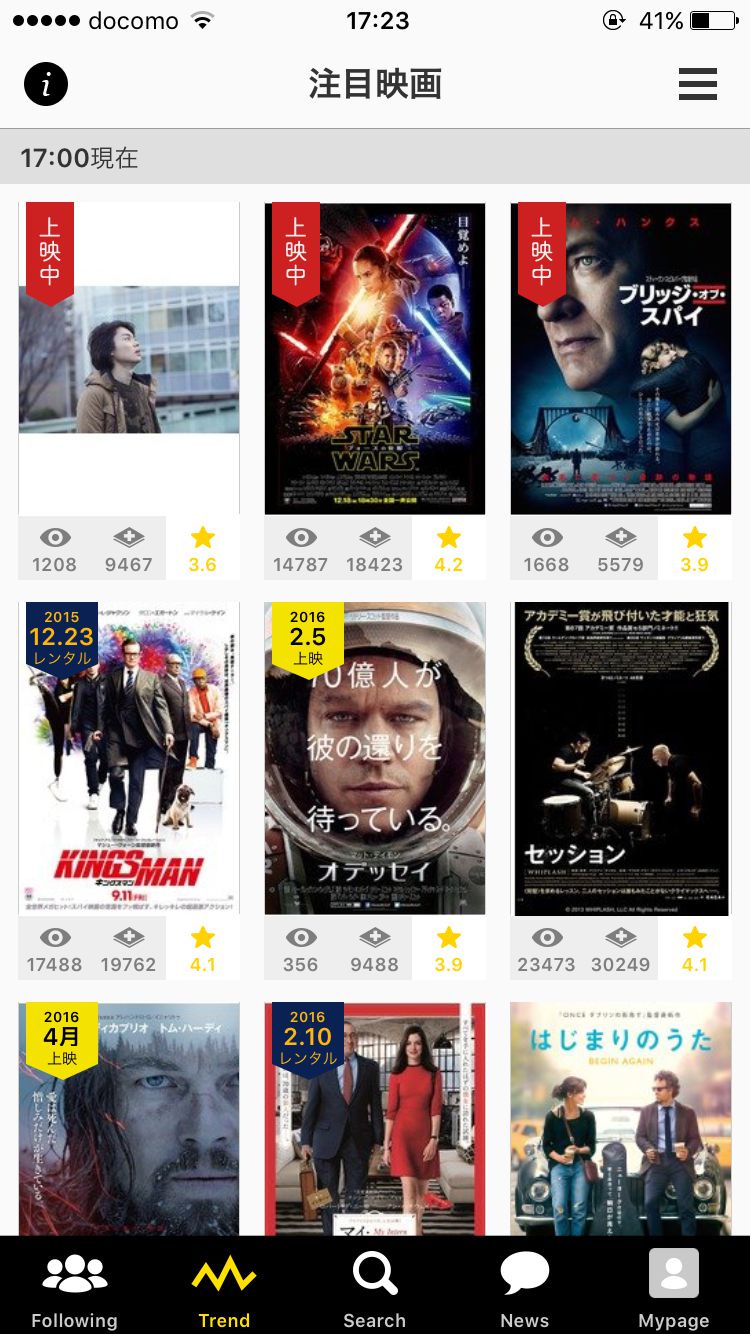This screenshot has height=1334, width=750.
Task: Open the オデッセイ movie poster
Action: pos(375,758)
